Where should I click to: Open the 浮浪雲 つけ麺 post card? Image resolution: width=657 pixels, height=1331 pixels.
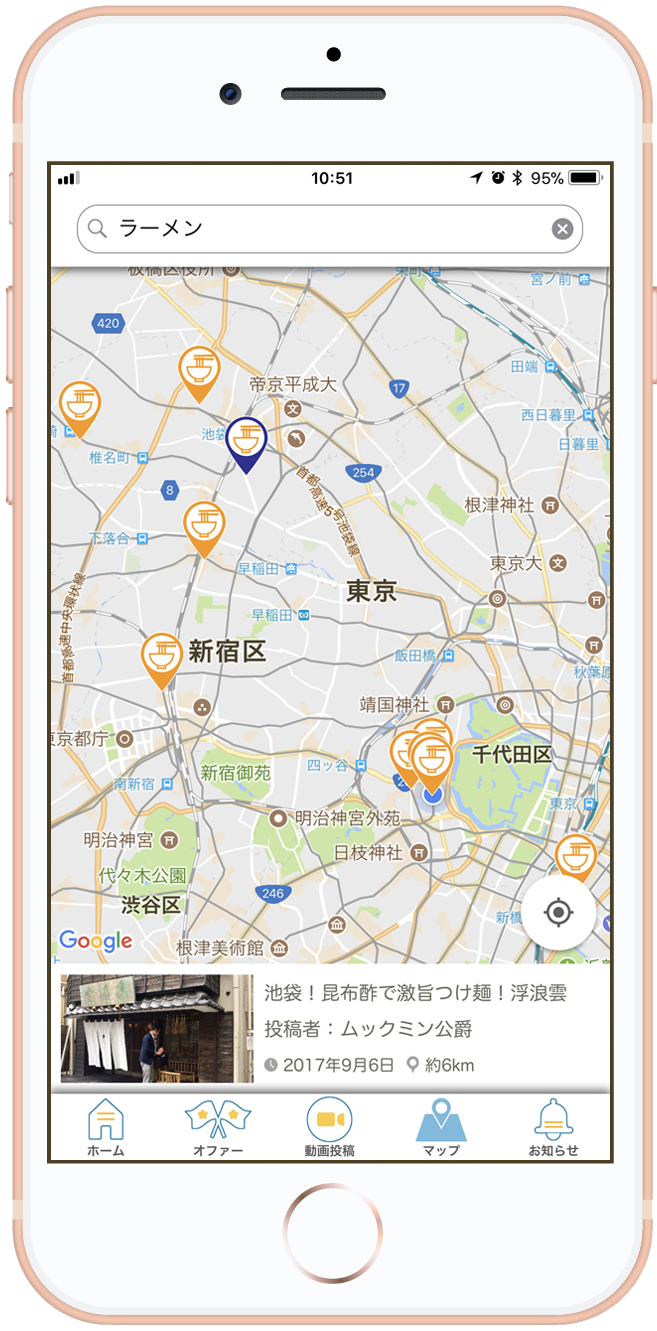330,1028
